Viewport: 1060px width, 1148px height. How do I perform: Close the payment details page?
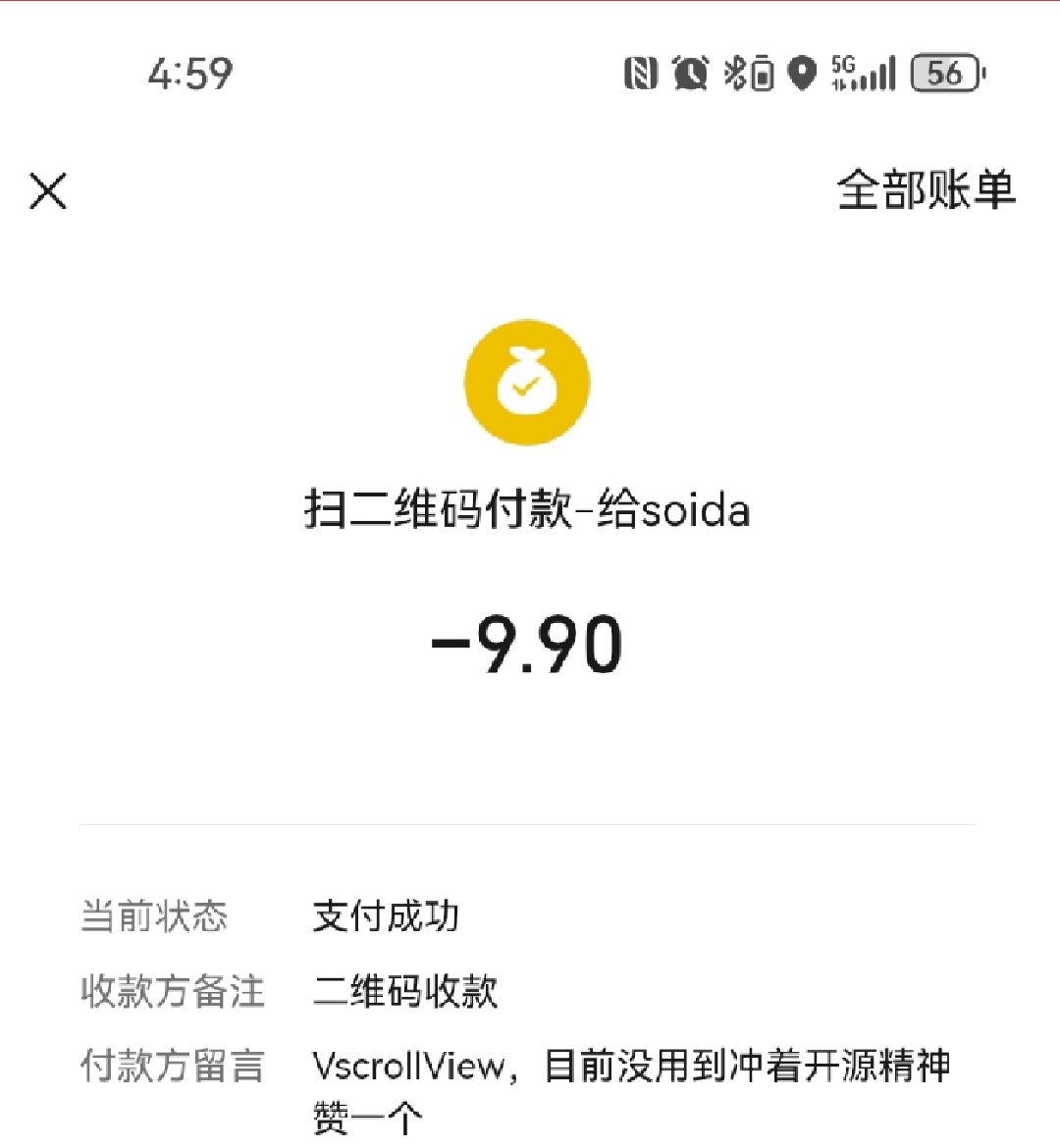(x=48, y=191)
